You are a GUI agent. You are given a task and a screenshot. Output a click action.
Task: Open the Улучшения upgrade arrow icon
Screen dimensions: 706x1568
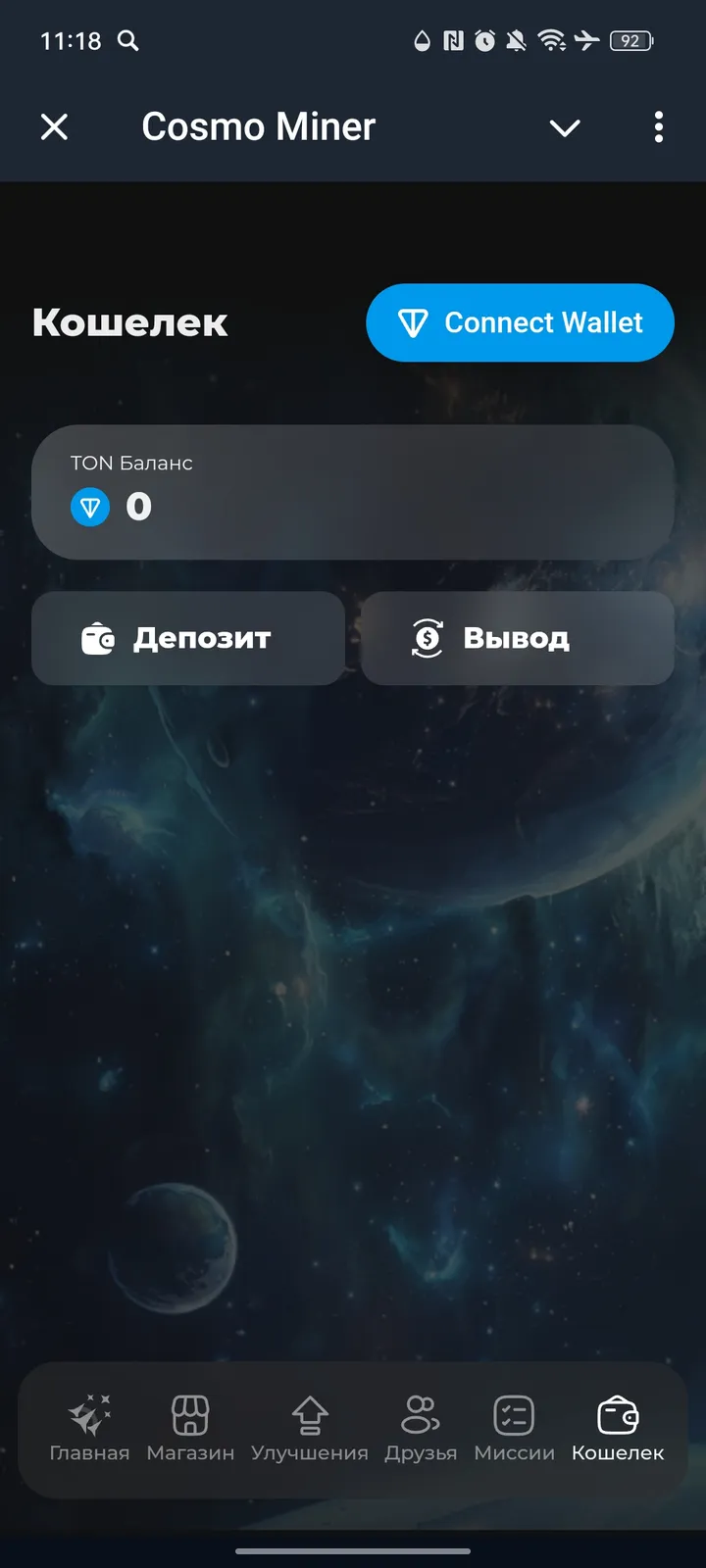coord(312,1414)
